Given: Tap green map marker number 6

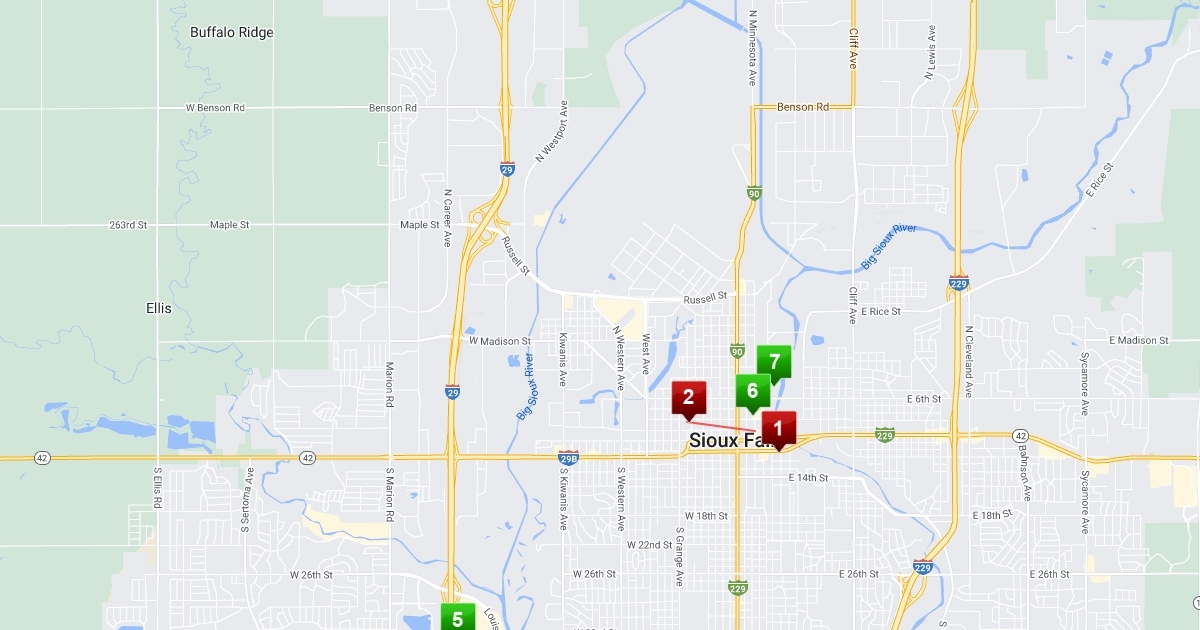Looking at the screenshot, I should 753,391.
